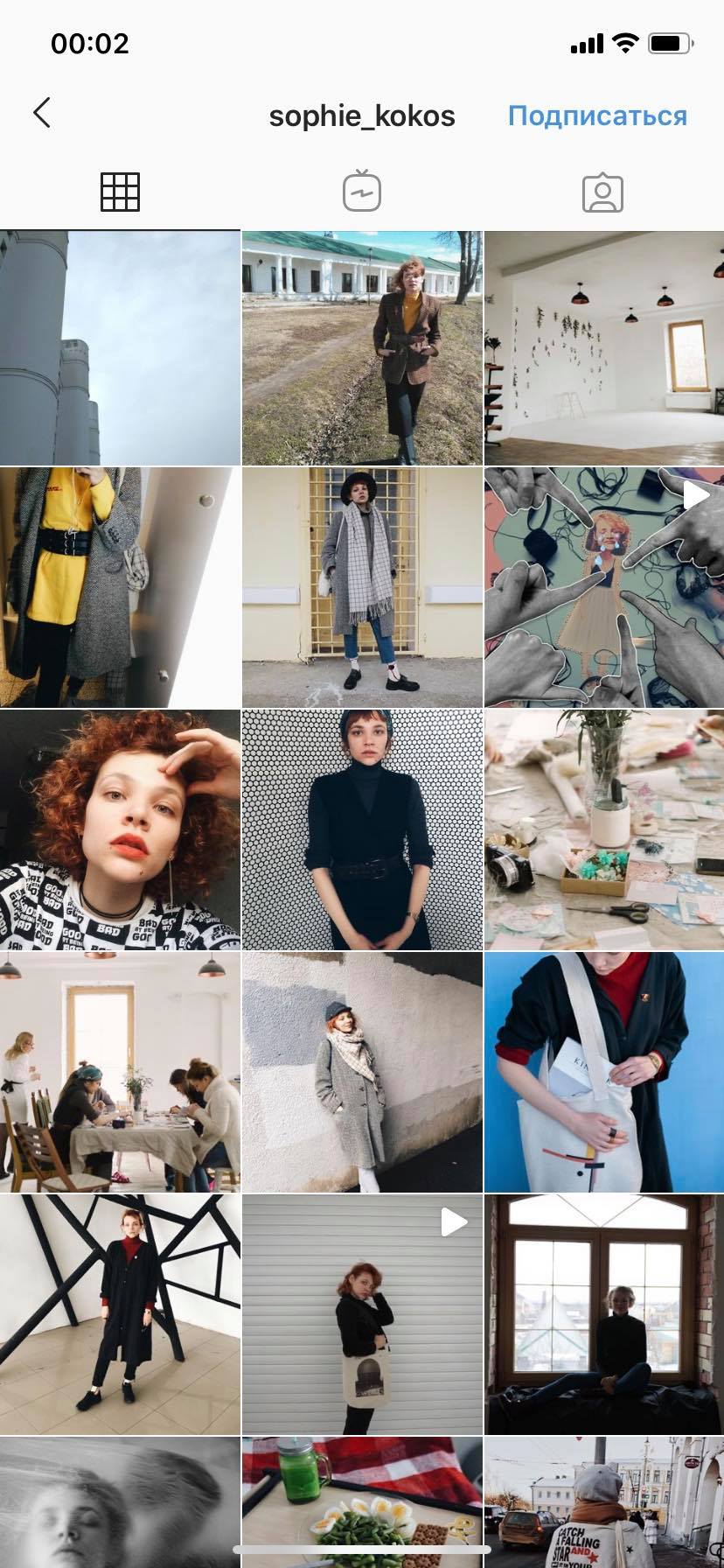This screenshot has height=1568, width=724.
Task: Open post of grey coat by painted wall
Action: [x=362, y=1072]
